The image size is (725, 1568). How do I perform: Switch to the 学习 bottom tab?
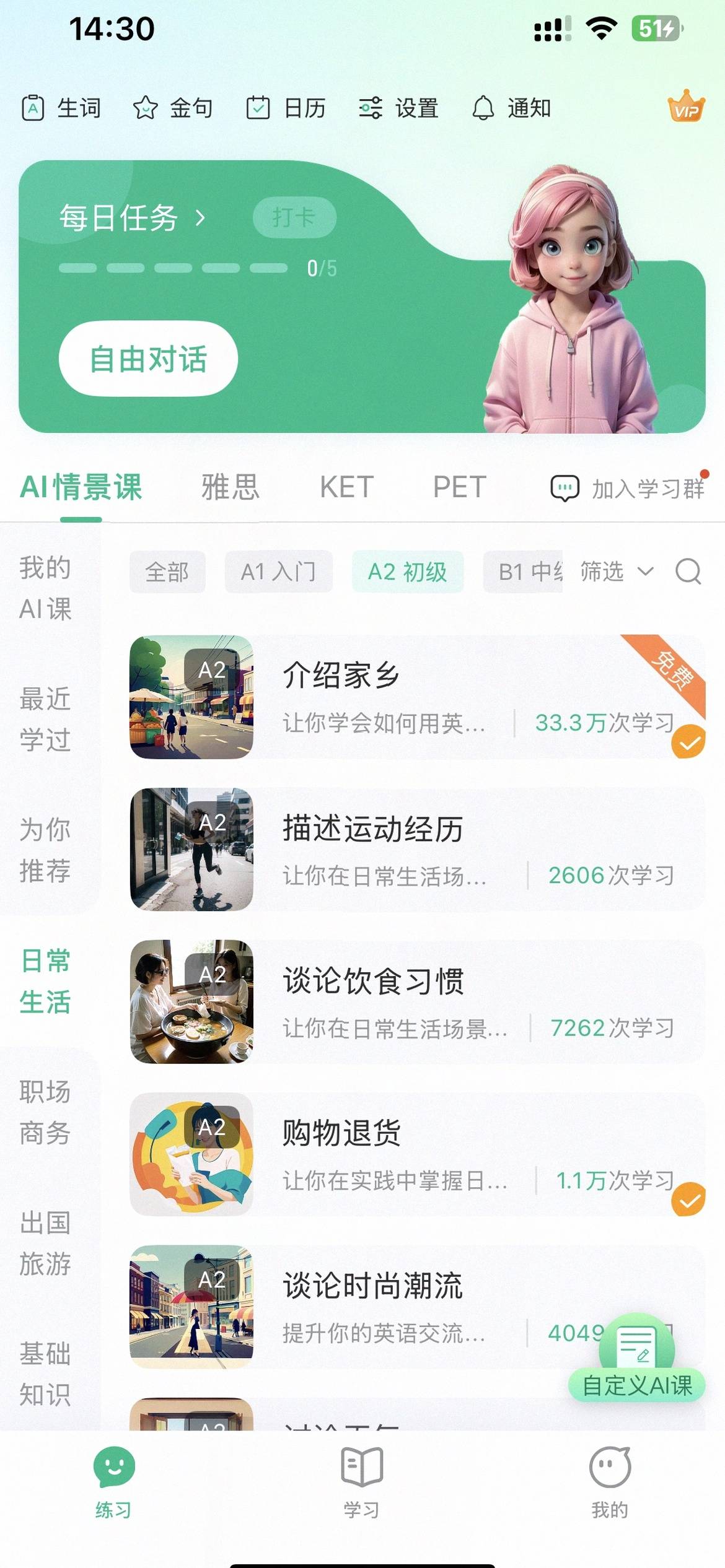(362, 1482)
